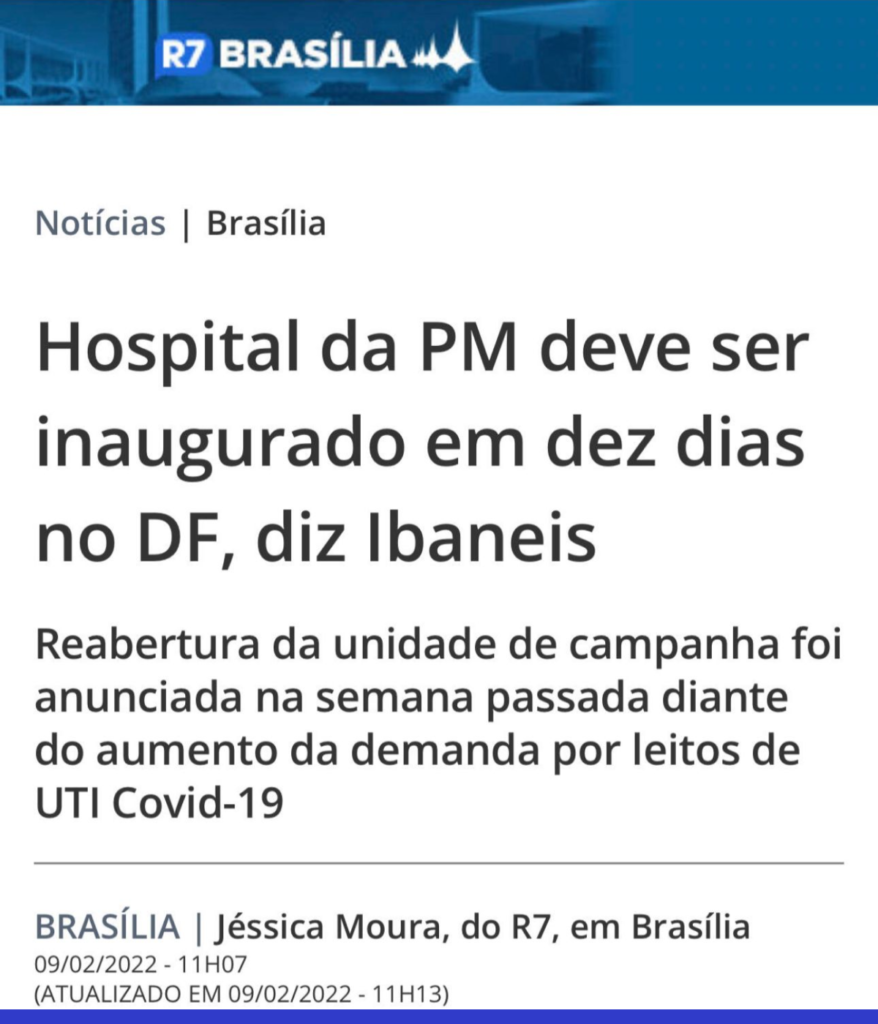
Task: Open the R7 Brasília header banner
Action: coord(315,53)
